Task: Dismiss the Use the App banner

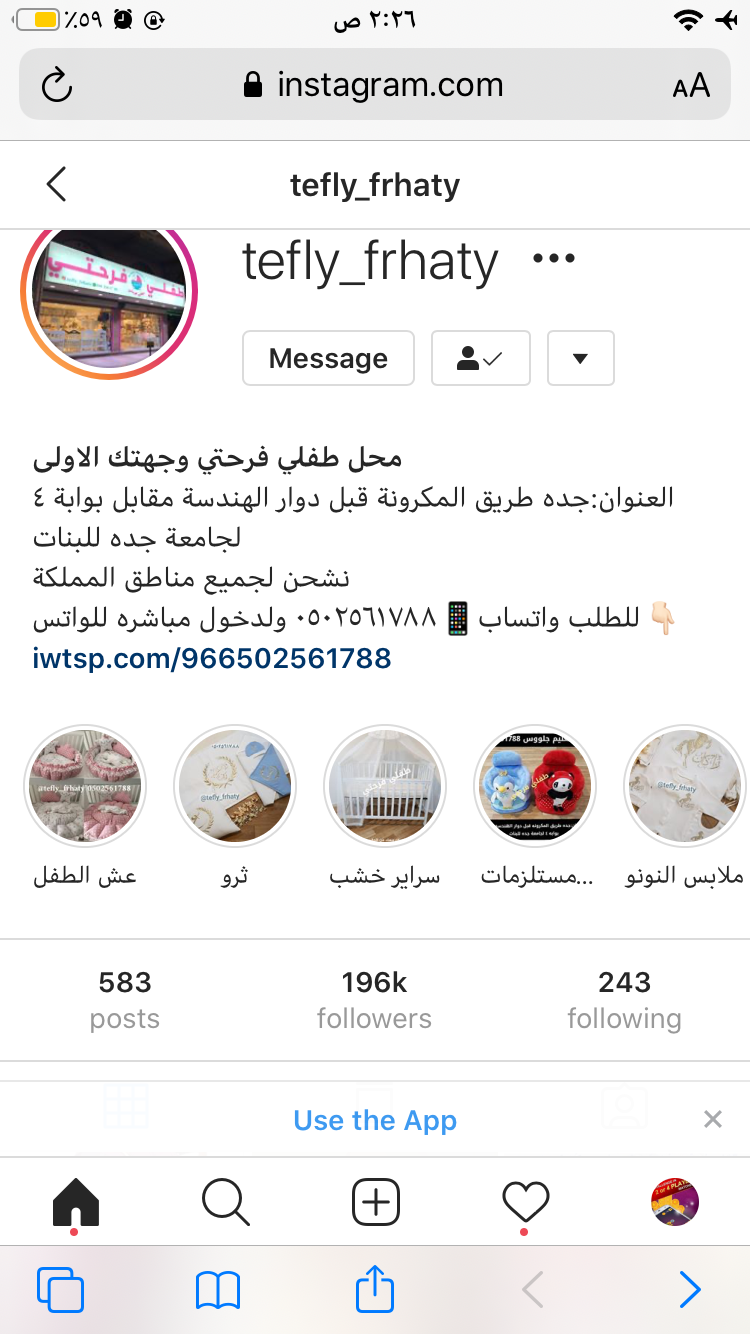Action: pyautogui.click(x=712, y=1119)
